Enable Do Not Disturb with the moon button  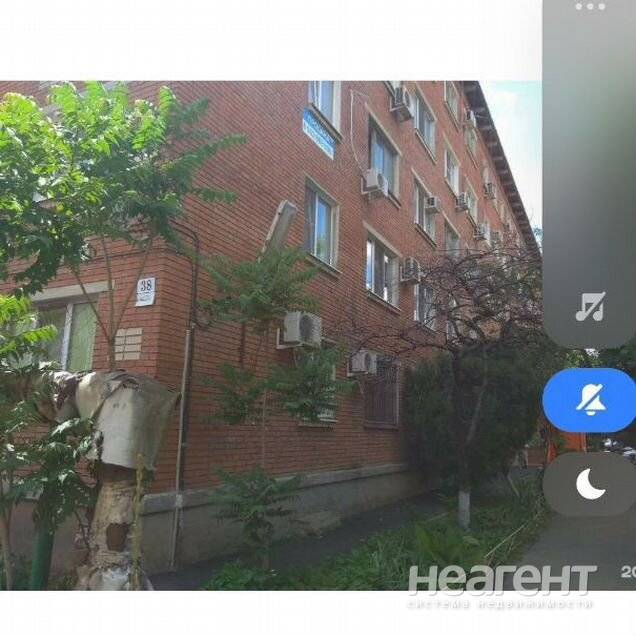point(590,484)
